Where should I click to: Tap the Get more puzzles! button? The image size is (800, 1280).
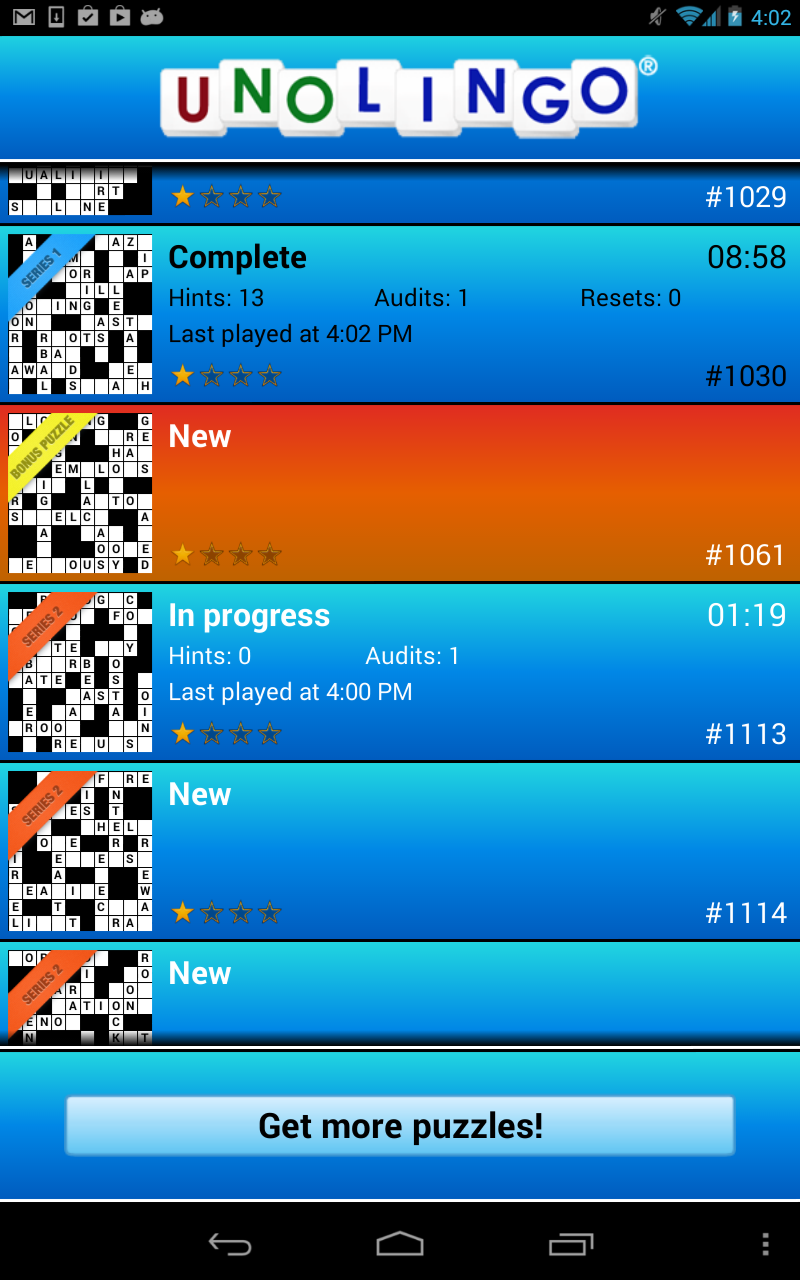400,1125
